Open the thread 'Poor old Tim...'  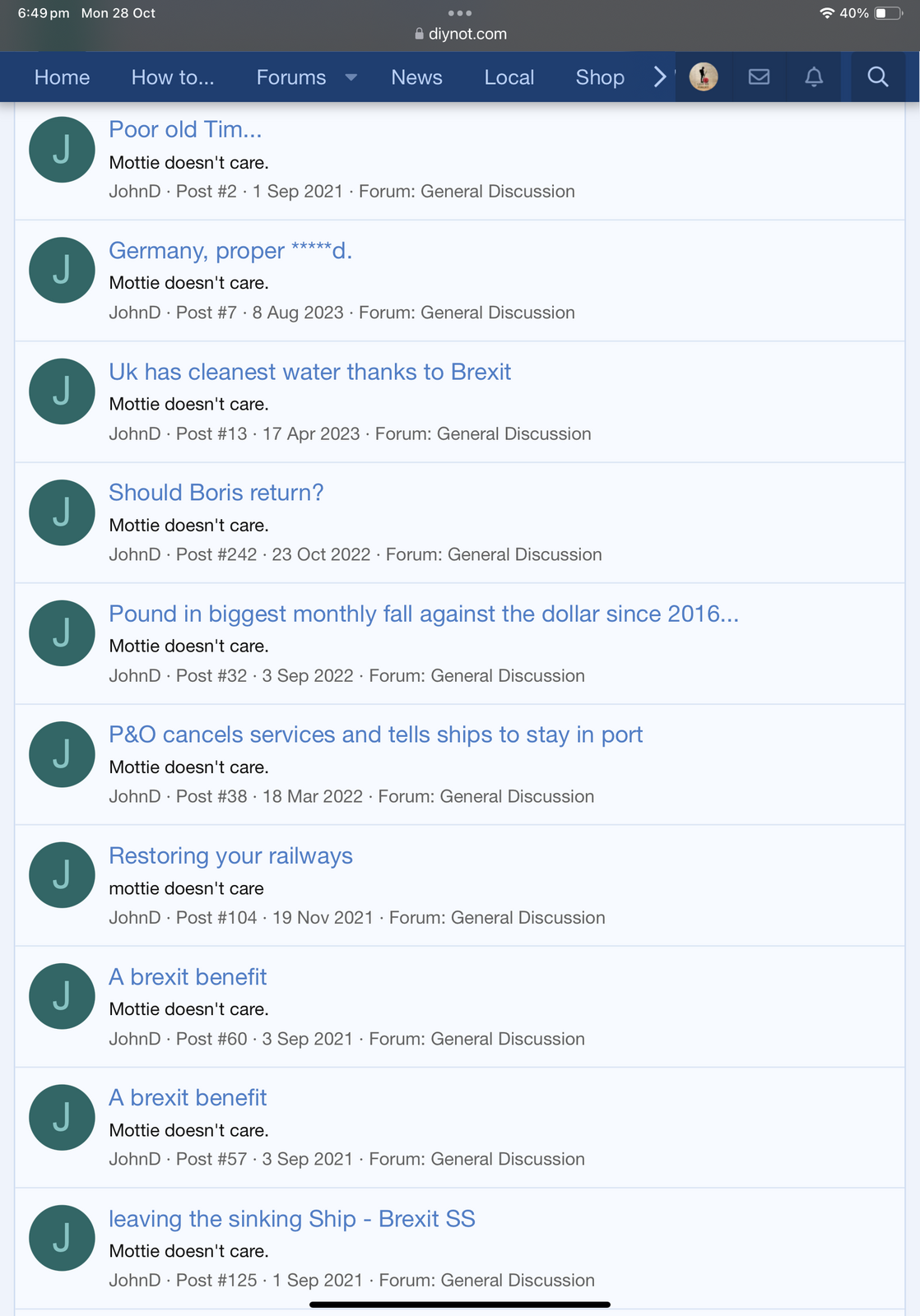[x=185, y=129]
